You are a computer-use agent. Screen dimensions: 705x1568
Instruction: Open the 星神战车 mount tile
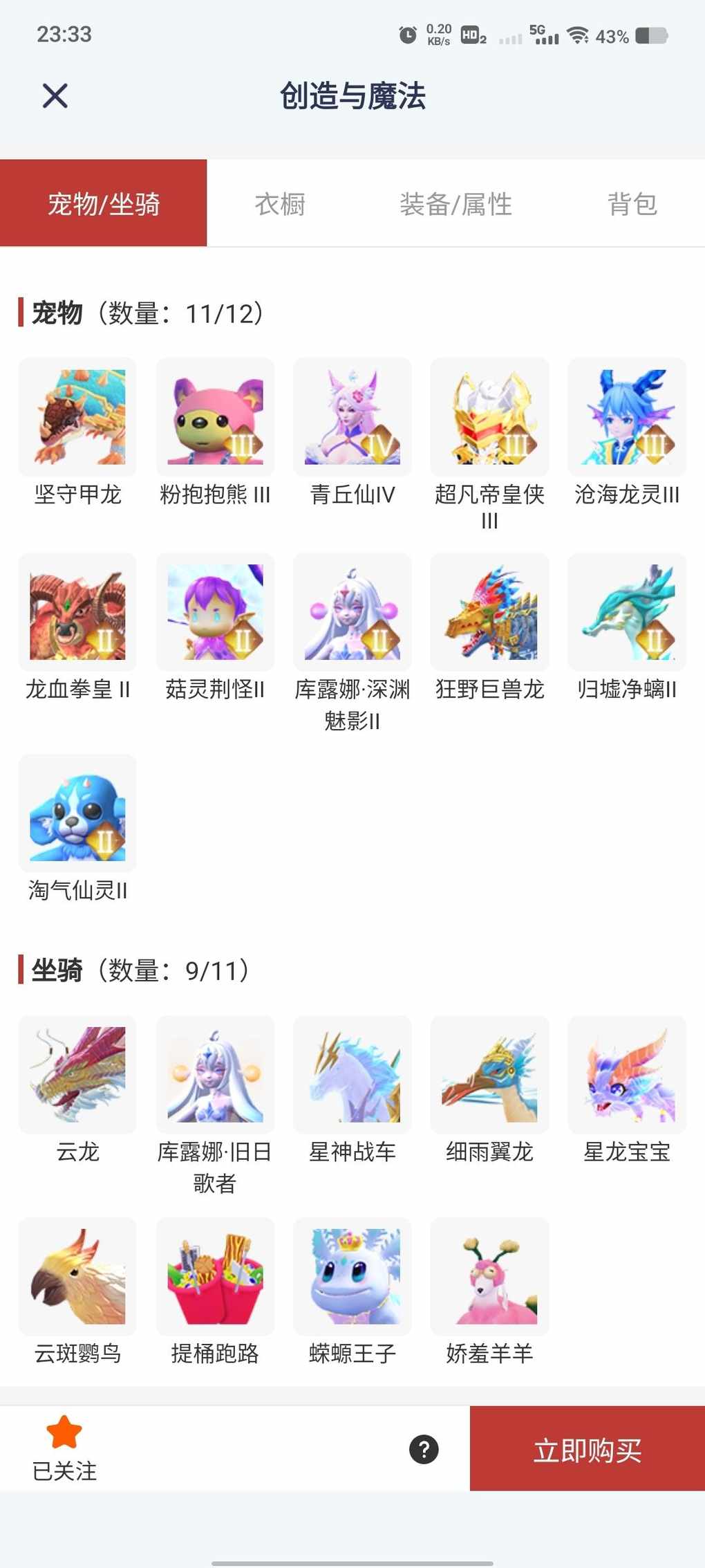click(352, 1075)
